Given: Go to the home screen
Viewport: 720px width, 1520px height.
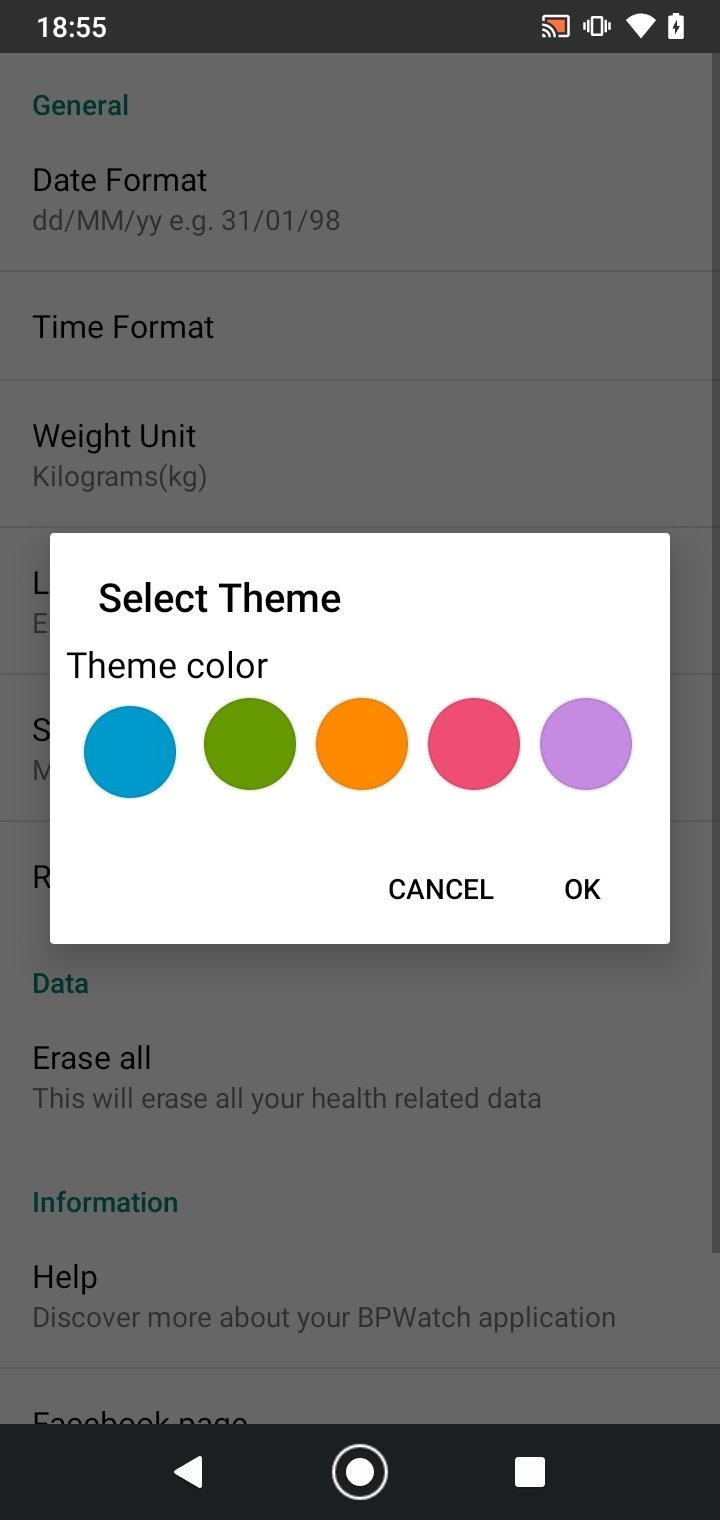Looking at the screenshot, I should (x=360, y=1472).
